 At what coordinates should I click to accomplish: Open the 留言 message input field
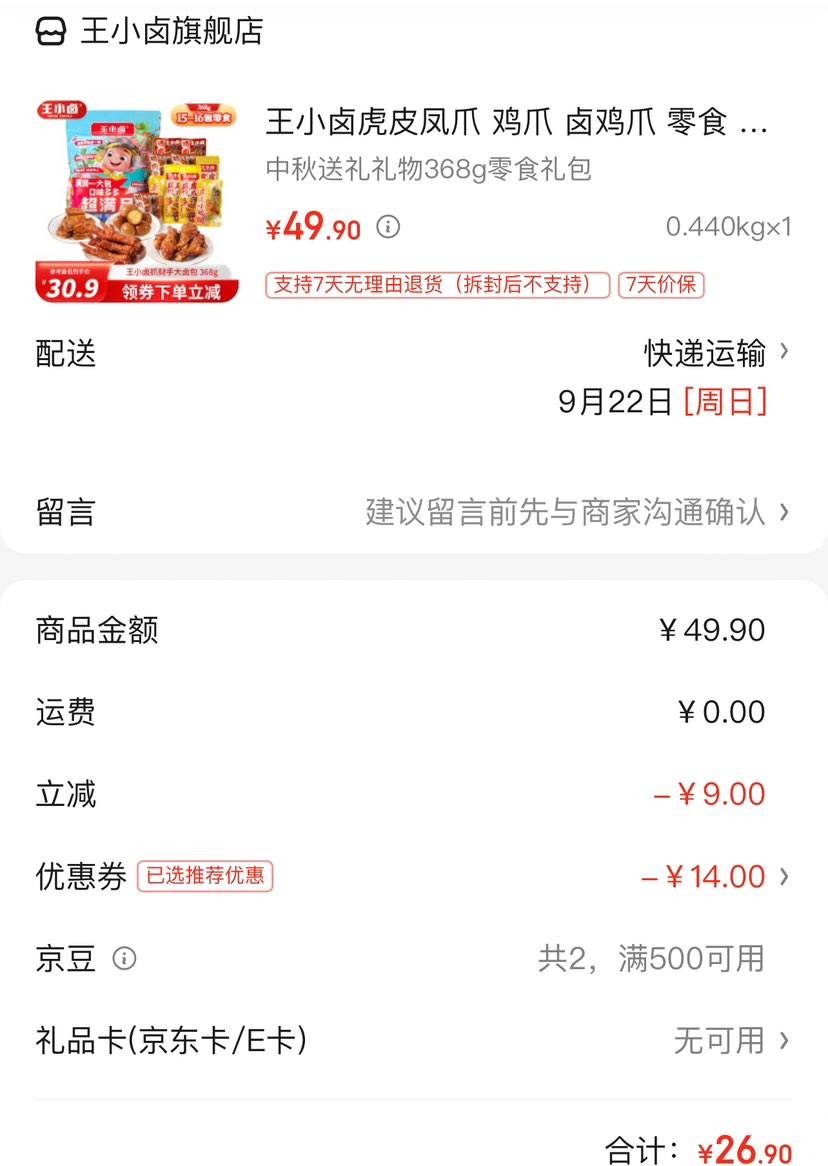click(570, 512)
